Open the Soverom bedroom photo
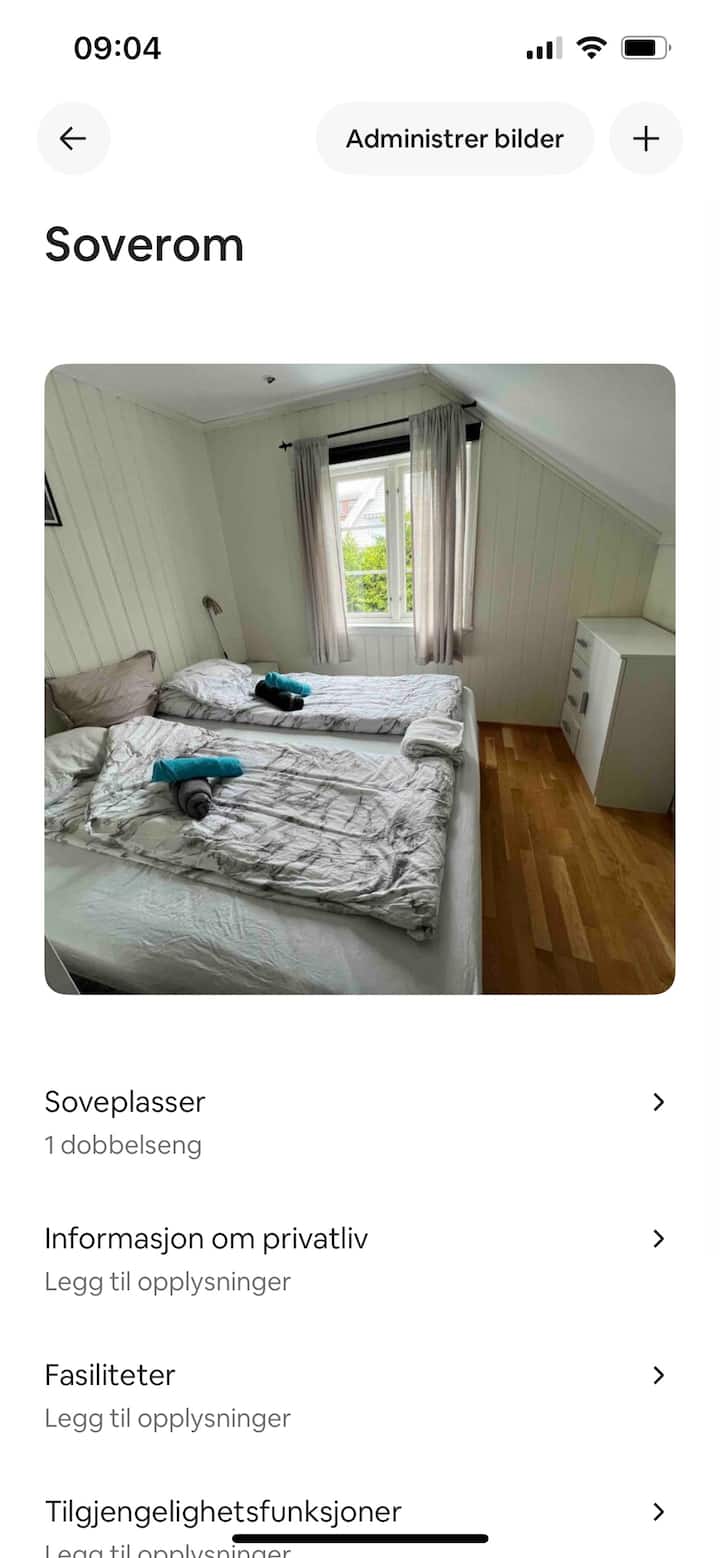This screenshot has width=720, height=1558. click(360, 678)
